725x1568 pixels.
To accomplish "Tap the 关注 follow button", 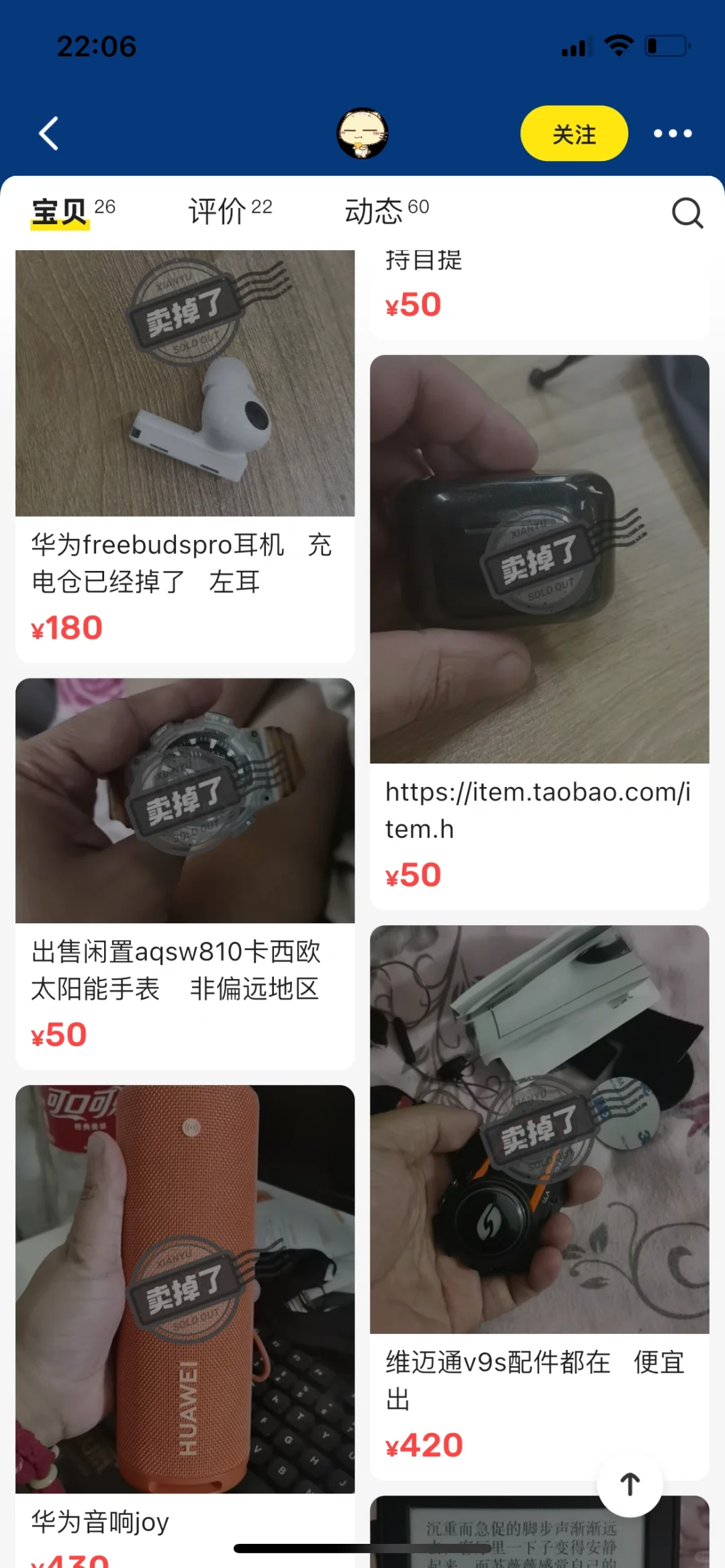I will 574,134.
